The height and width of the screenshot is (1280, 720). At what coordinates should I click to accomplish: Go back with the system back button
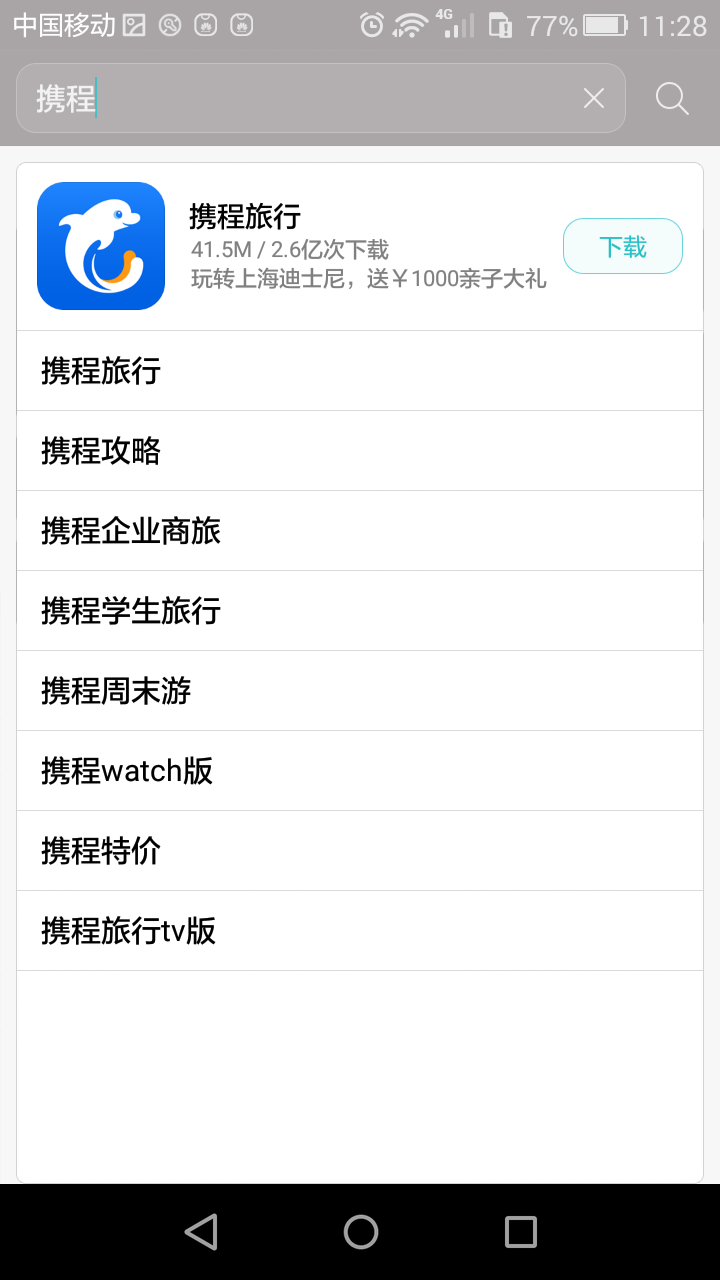click(x=201, y=1232)
